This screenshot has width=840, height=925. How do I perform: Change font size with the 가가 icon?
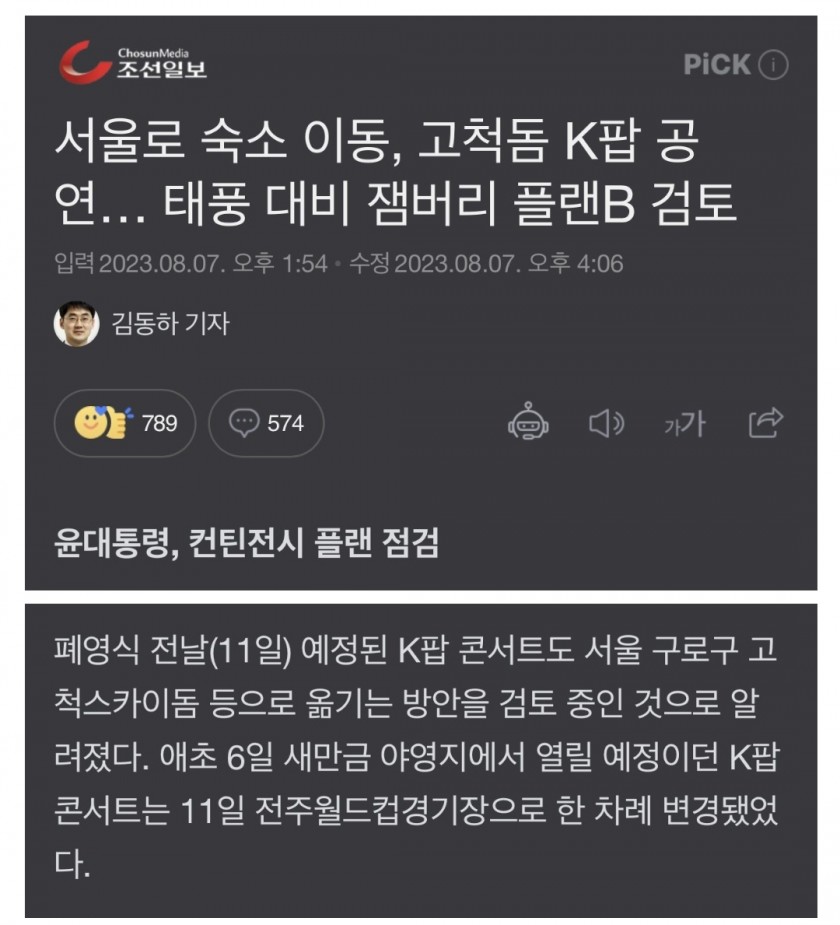(x=684, y=424)
